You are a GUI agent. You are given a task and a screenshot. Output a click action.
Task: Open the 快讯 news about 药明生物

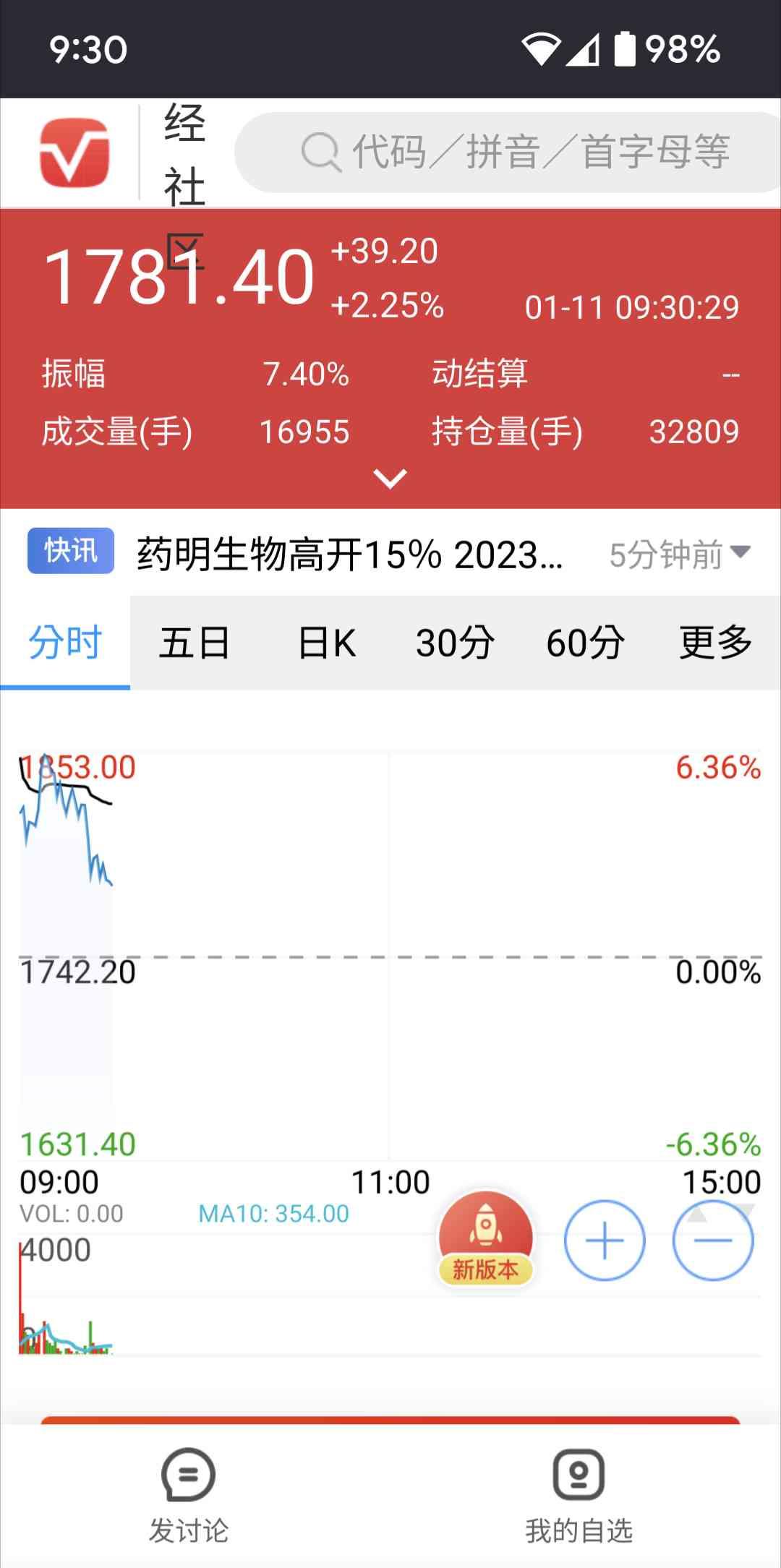click(x=350, y=555)
